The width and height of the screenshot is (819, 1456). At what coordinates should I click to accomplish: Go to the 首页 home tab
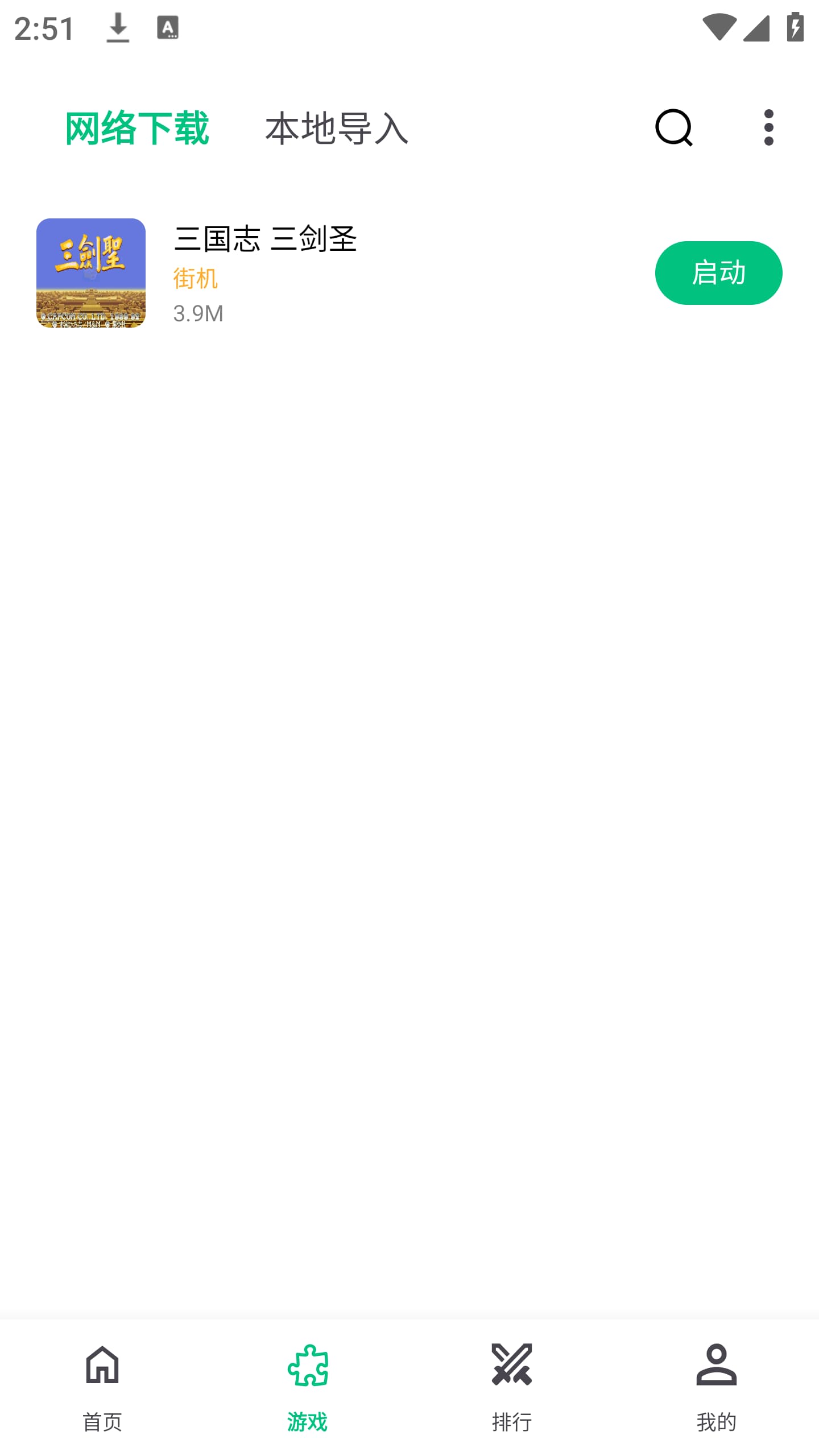[102, 1387]
